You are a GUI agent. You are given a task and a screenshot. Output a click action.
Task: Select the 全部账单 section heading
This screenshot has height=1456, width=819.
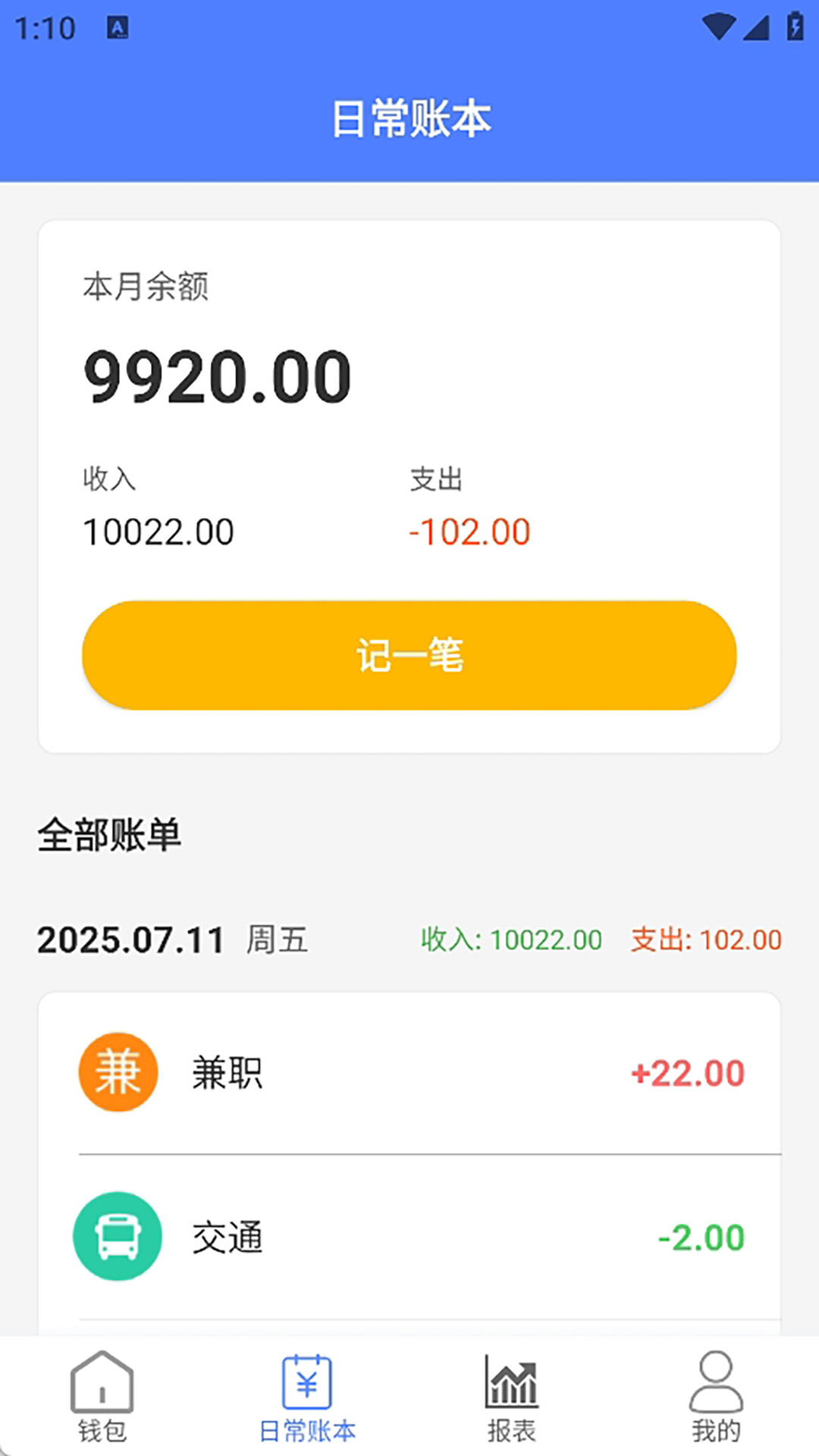(x=111, y=836)
